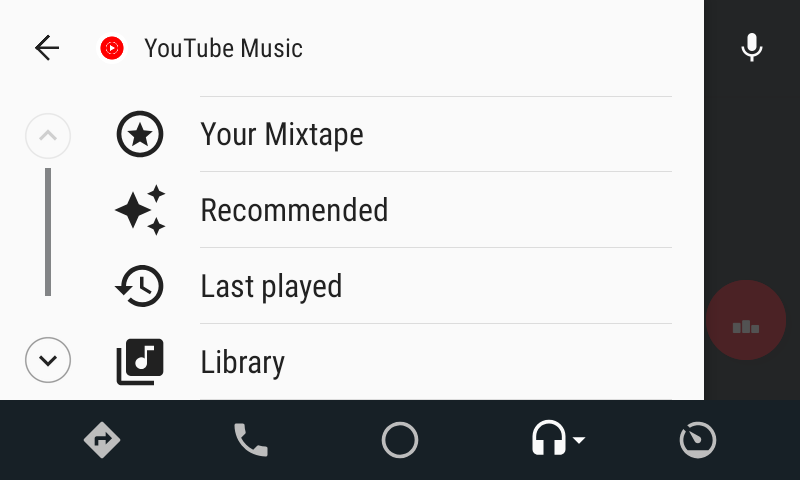Tap the scroll up chevron button
This screenshot has height=480, width=800.
pos(48,135)
